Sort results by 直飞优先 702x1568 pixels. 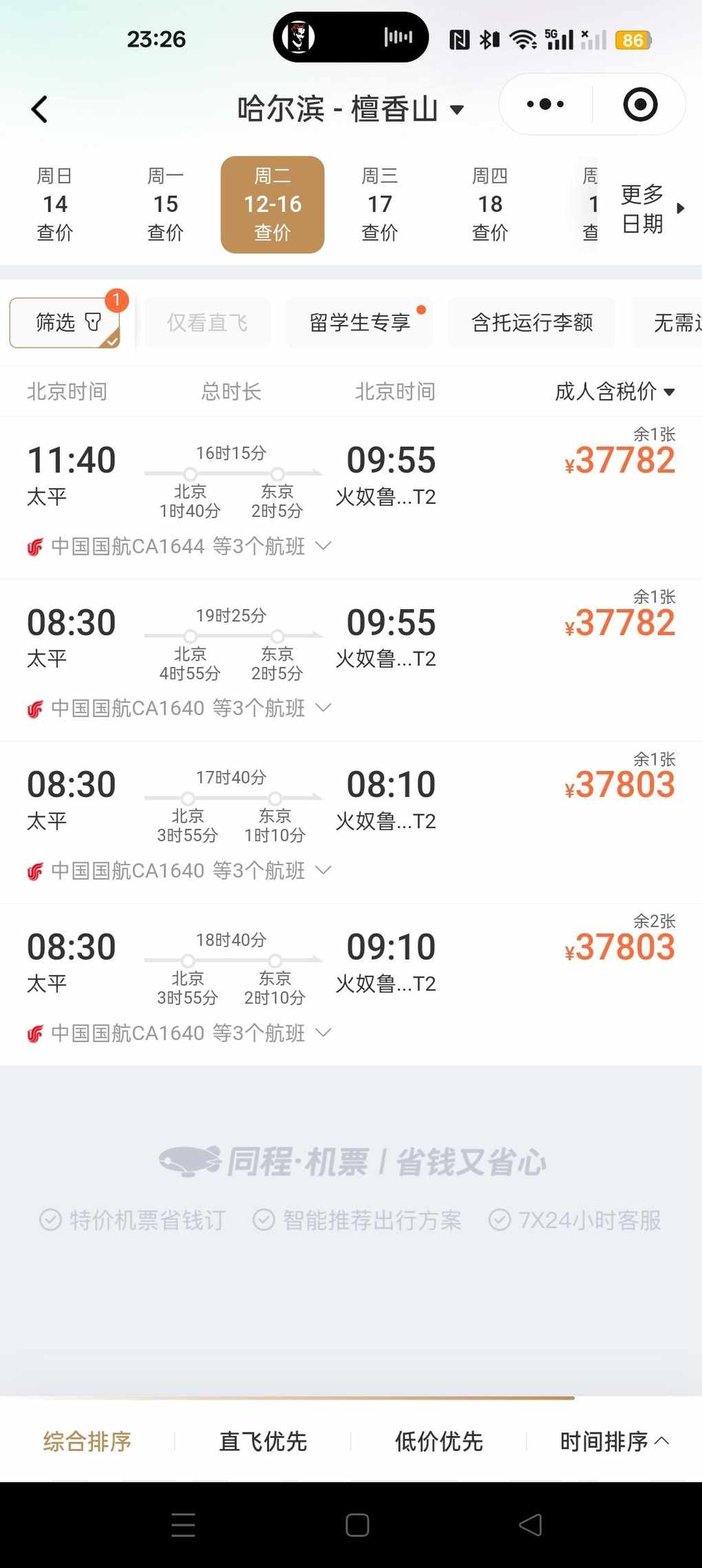click(263, 1441)
